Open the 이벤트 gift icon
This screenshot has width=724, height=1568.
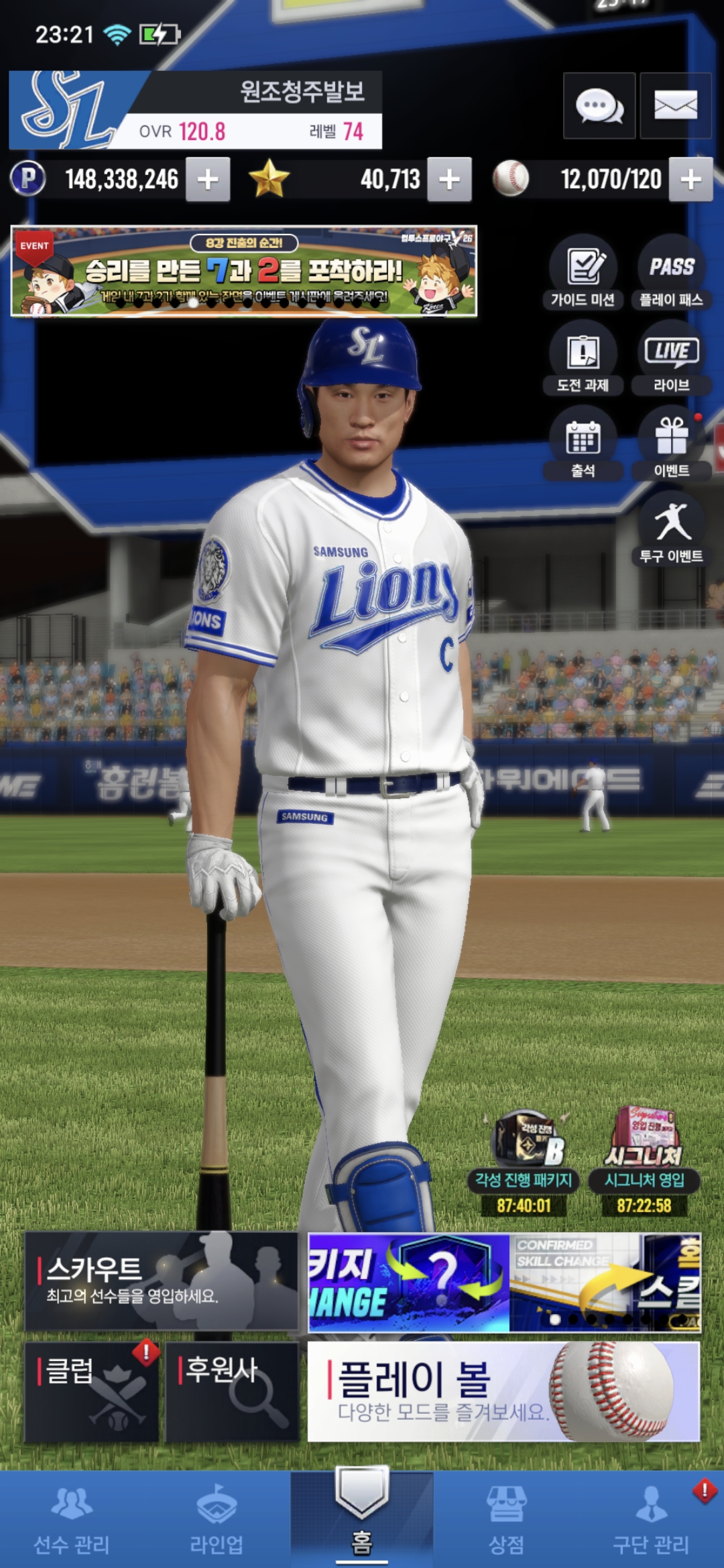tap(671, 444)
